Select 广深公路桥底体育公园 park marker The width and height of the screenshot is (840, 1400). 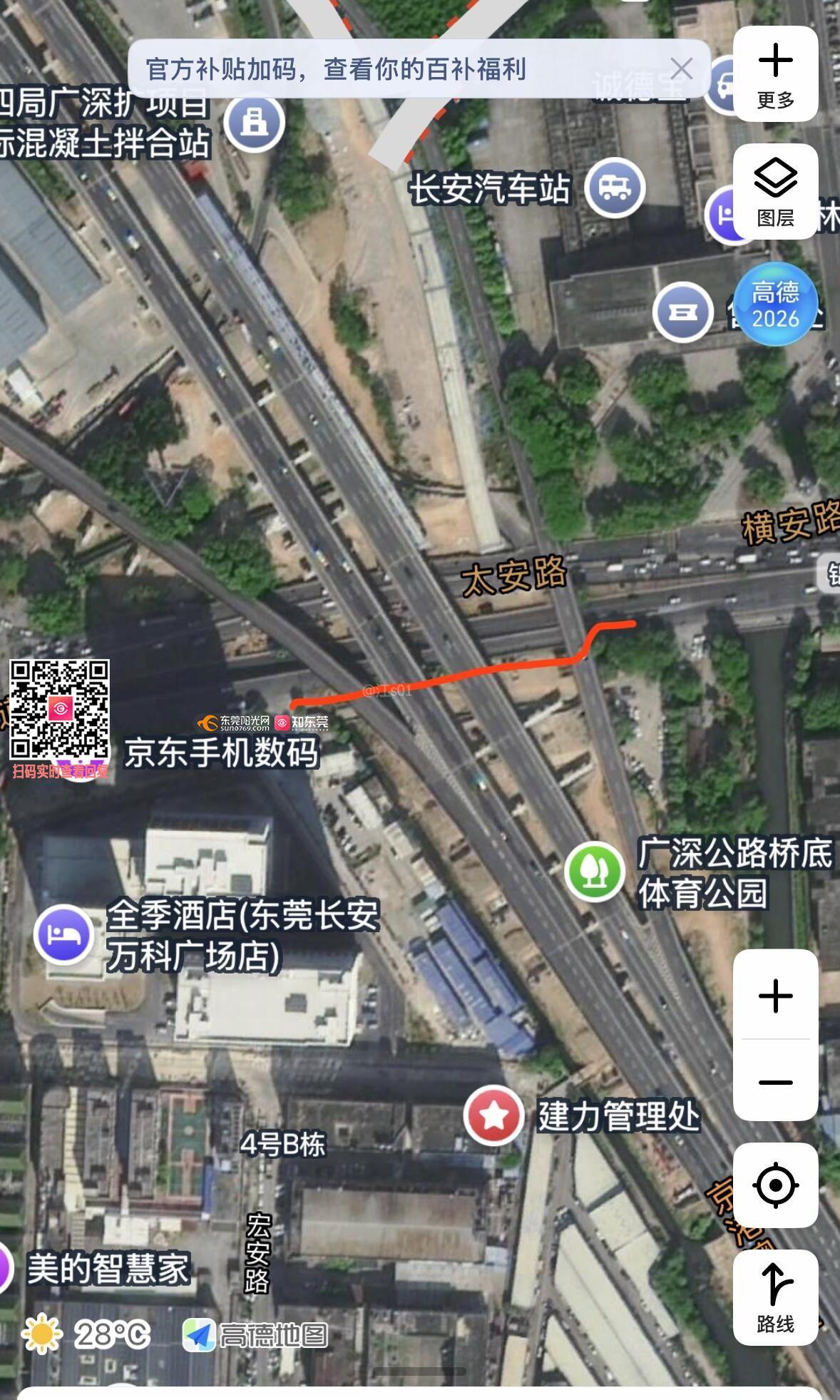coord(594,872)
